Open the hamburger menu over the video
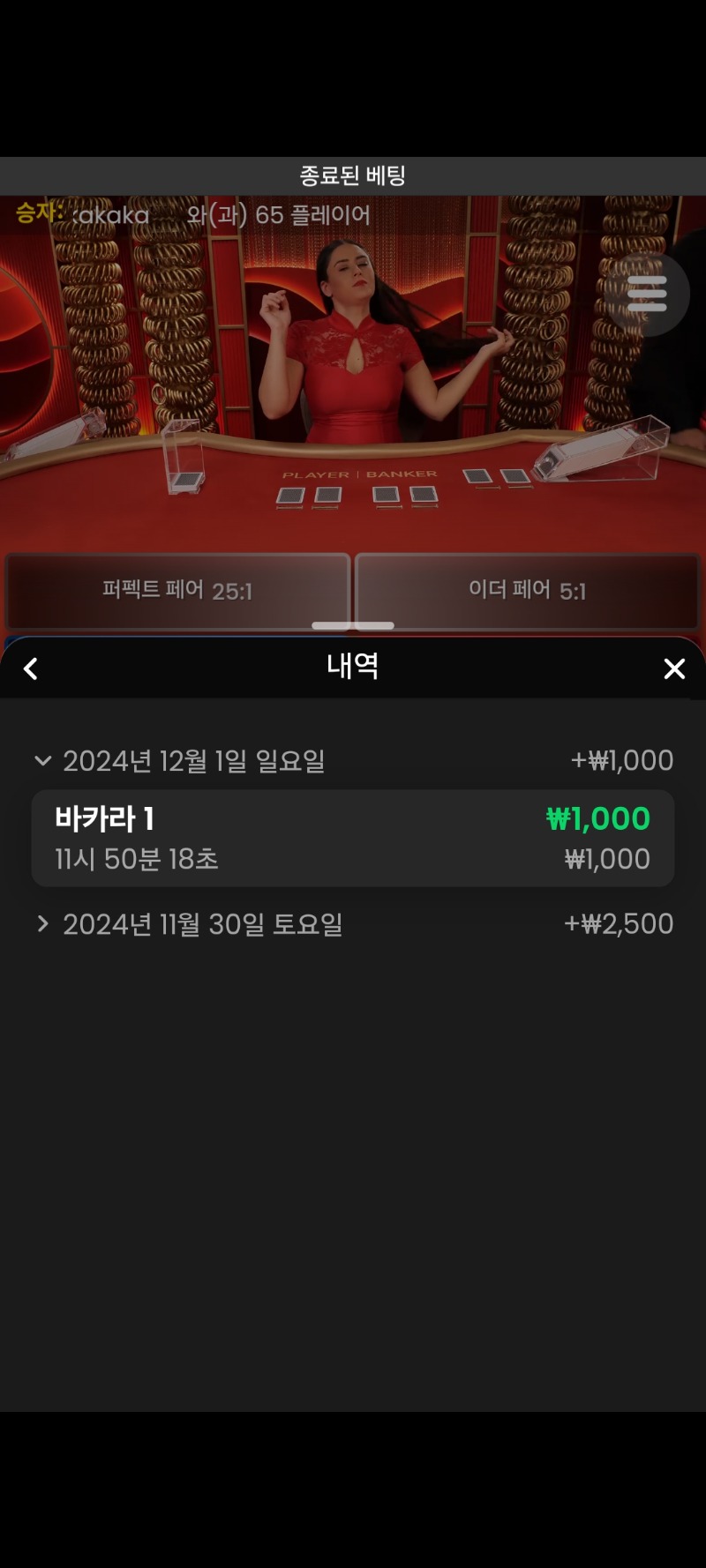This screenshot has height=1568, width=706. [x=647, y=294]
